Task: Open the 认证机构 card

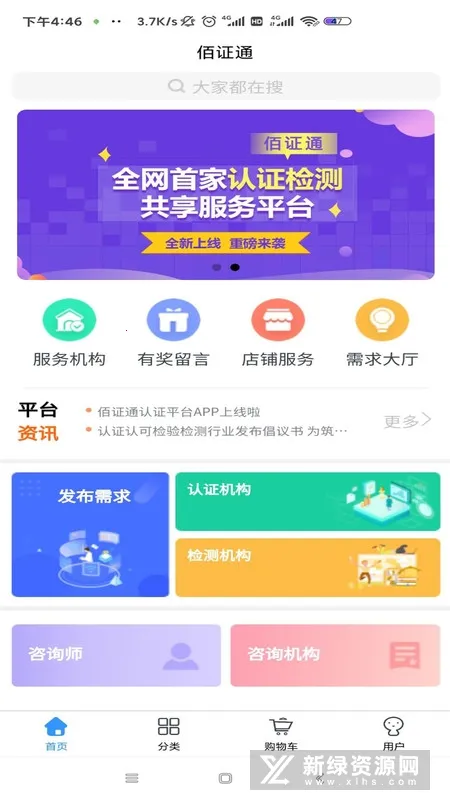Action: (x=308, y=502)
